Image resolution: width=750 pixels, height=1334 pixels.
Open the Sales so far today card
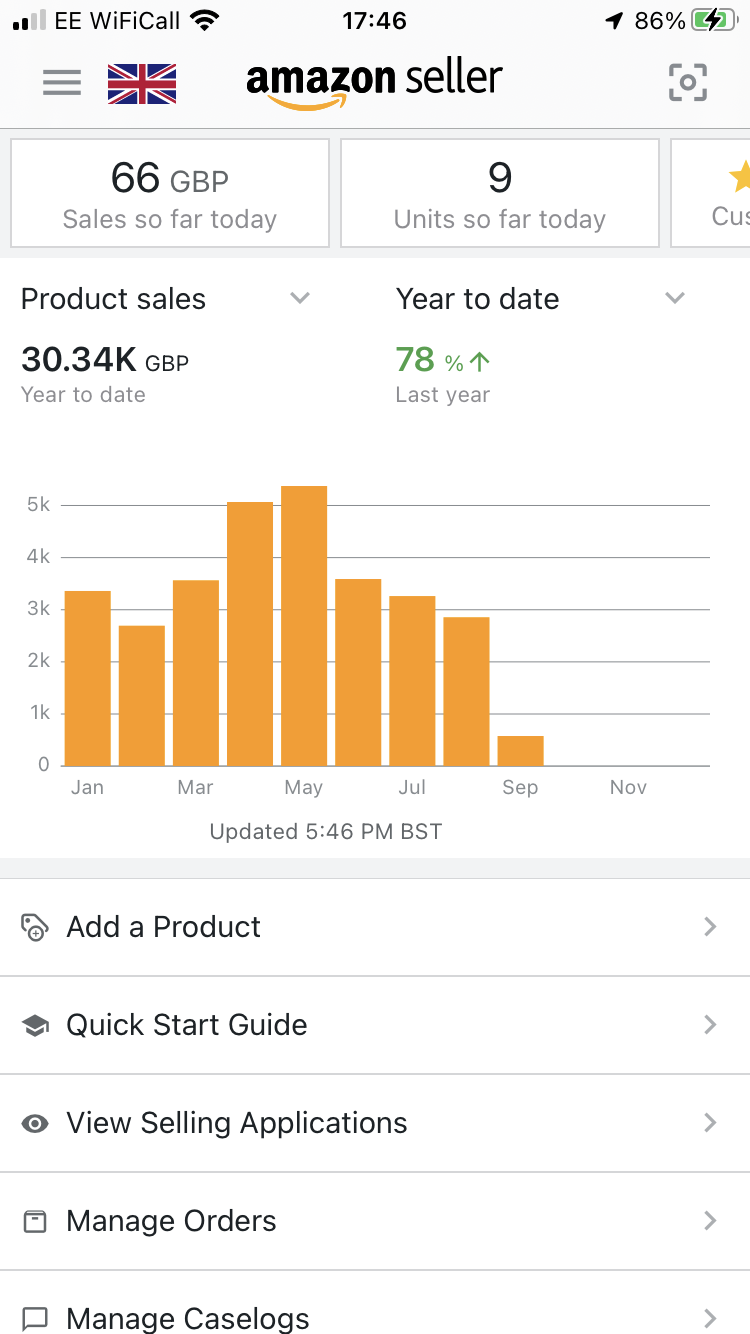pos(170,193)
